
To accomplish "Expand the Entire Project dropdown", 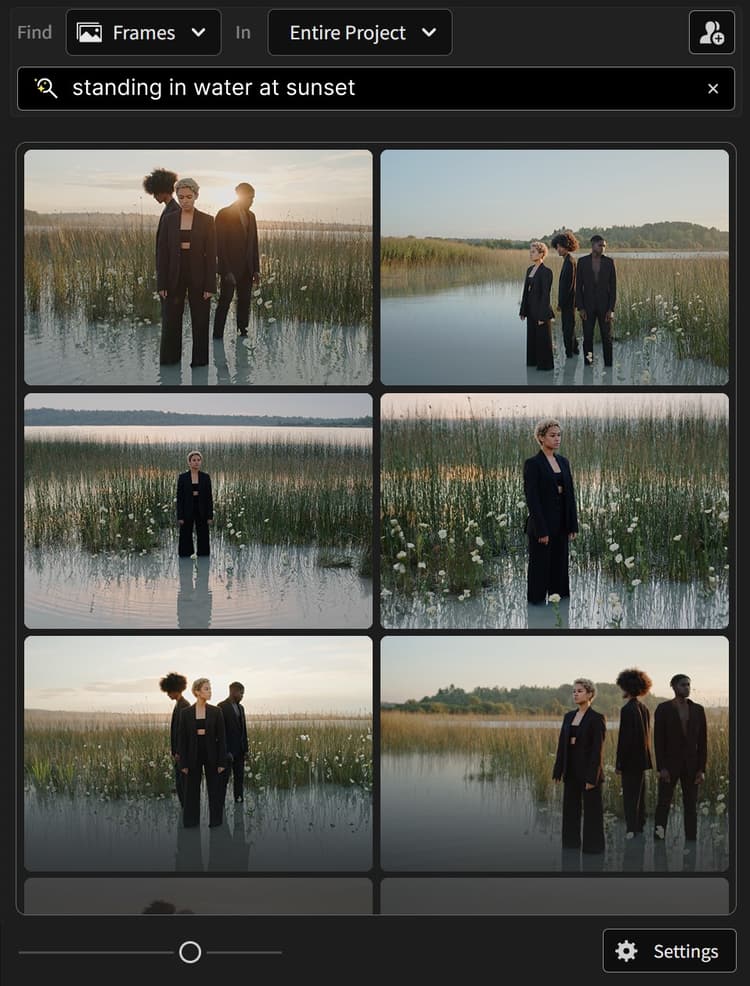I will (x=360, y=33).
